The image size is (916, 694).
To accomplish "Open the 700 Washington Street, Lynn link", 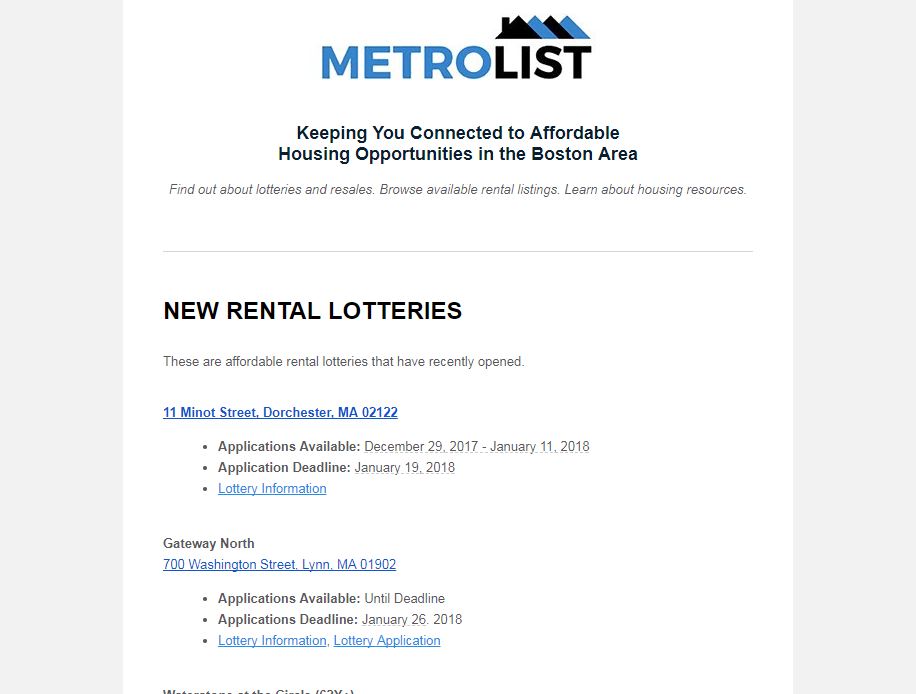I will pos(279,565).
